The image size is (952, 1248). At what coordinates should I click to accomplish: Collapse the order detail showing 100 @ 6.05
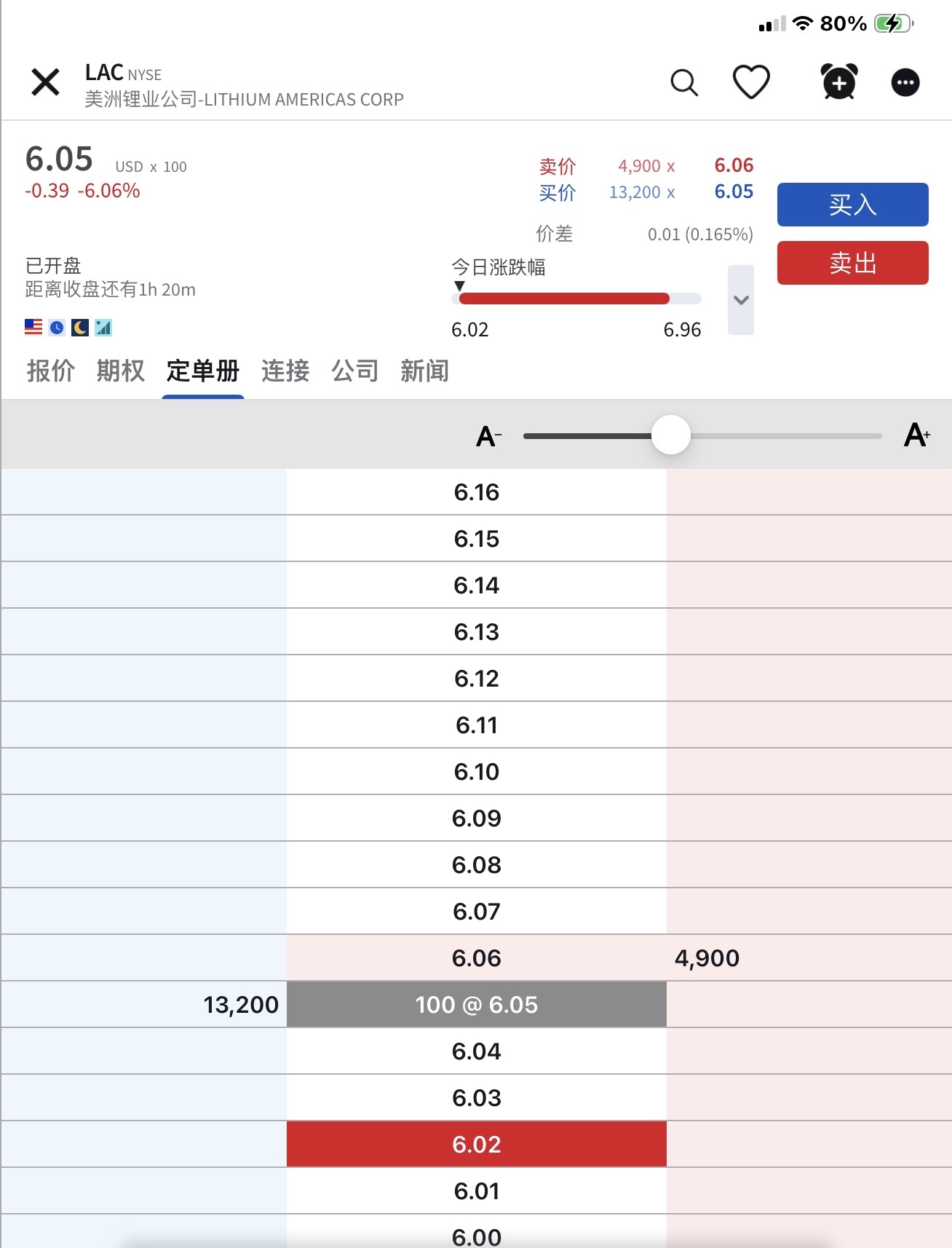coord(476,1004)
